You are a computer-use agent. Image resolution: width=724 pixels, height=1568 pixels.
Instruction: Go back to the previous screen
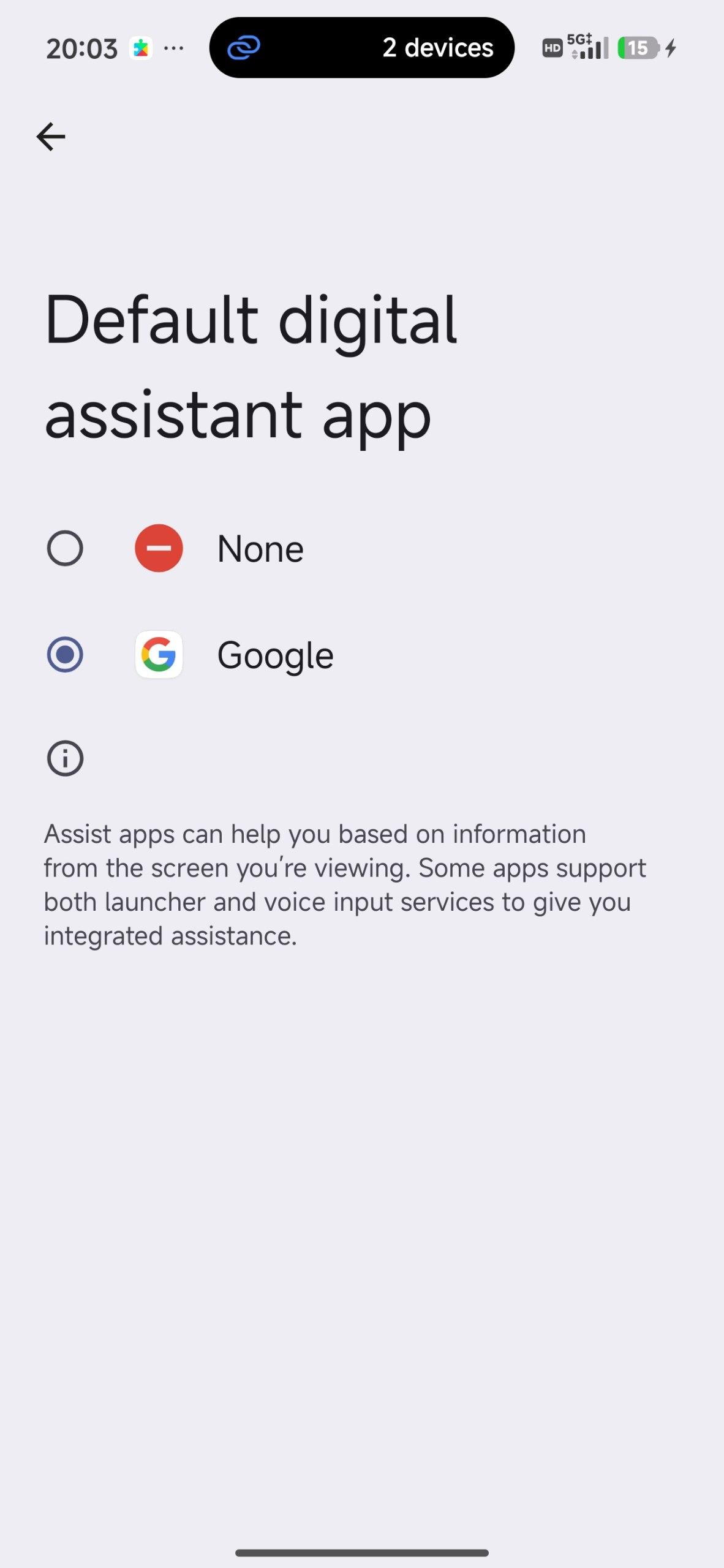pyautogui.click(x=51, y=136)
